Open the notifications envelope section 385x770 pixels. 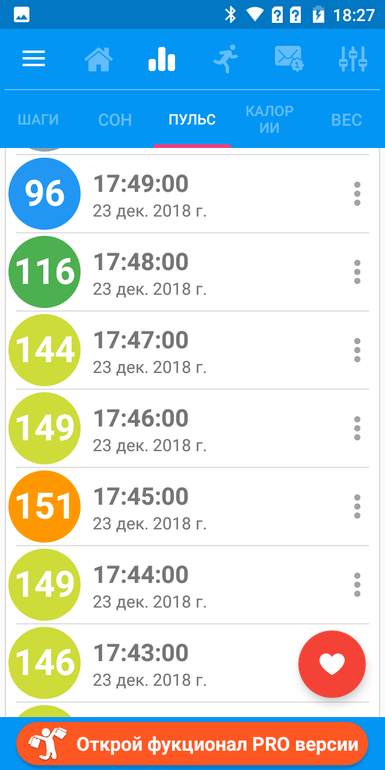pos(289,58)
